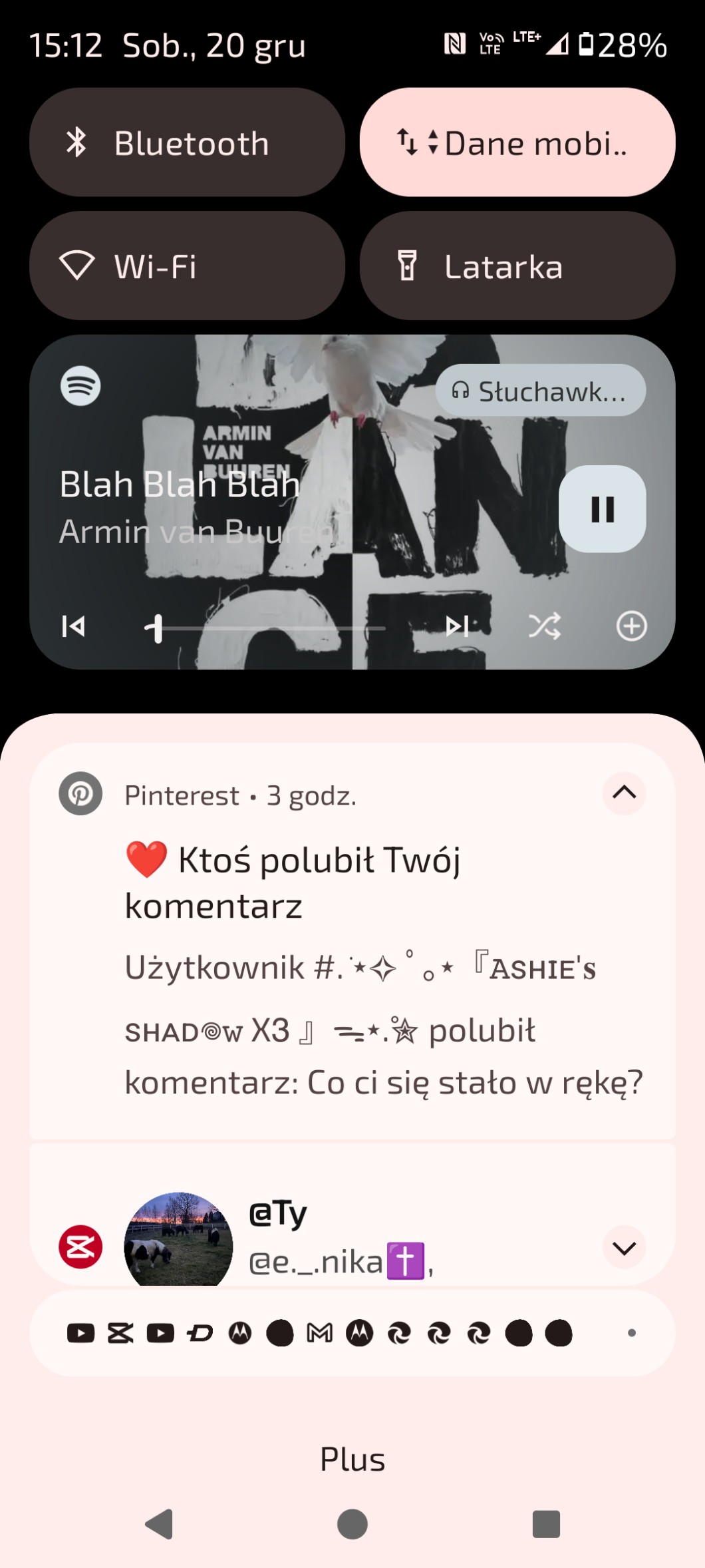Collapse the Pinterest notification
705x1568 pixels.
click(x=624, y=793)
